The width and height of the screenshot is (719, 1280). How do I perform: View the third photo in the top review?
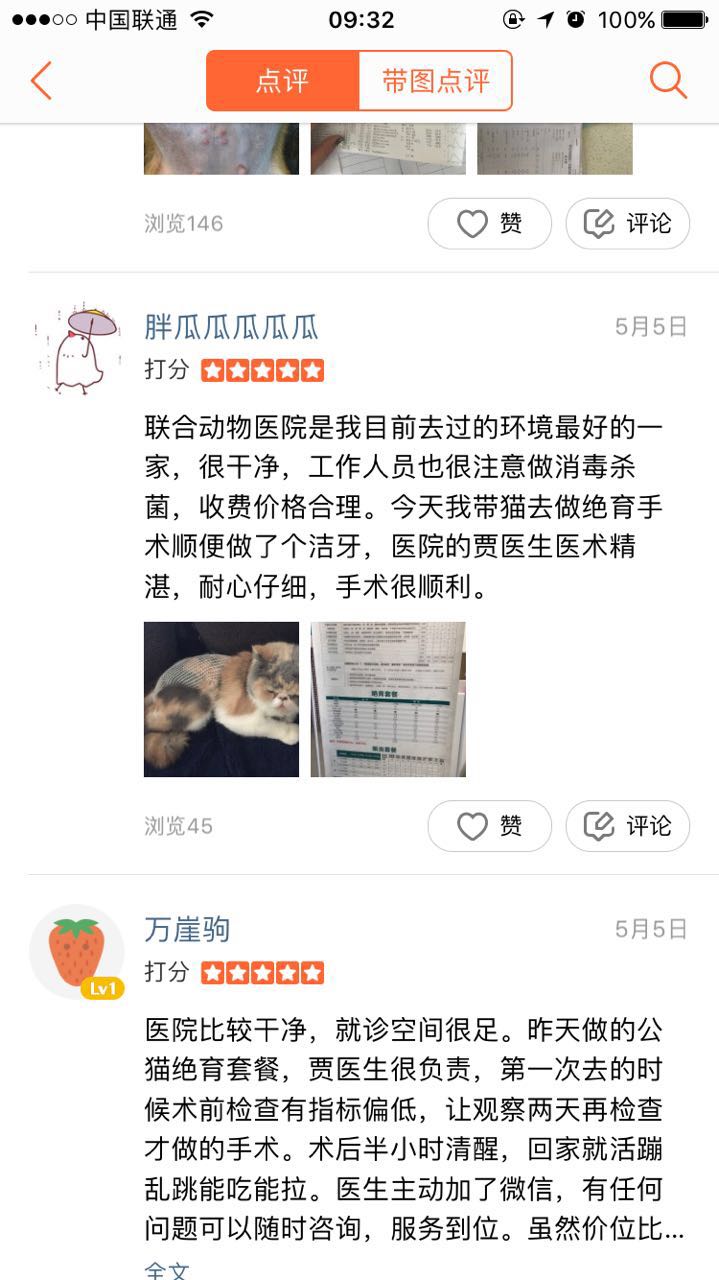point(554,150)
